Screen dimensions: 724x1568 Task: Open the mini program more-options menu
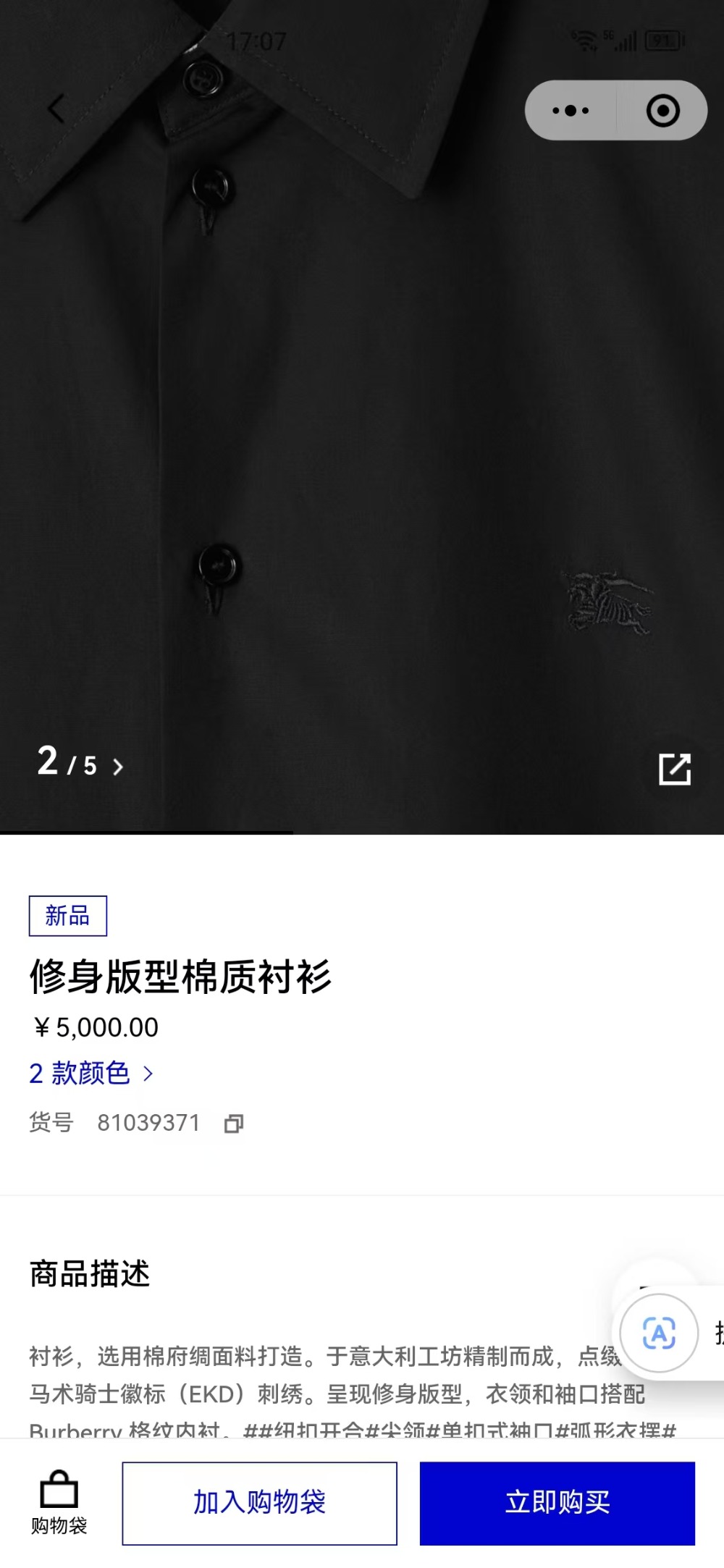(x=571, y=111)
